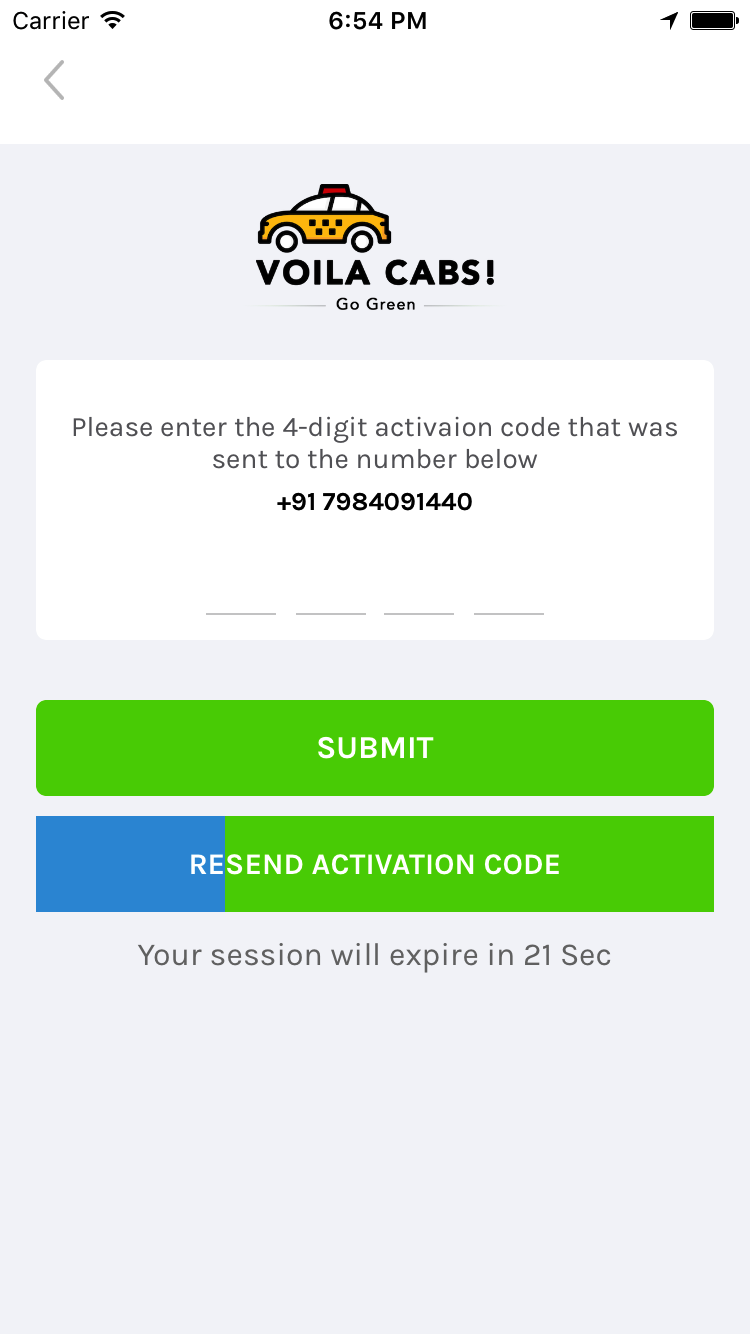Submit the activation code
This screenshot has width=750, height=1334.
[375, 748]
